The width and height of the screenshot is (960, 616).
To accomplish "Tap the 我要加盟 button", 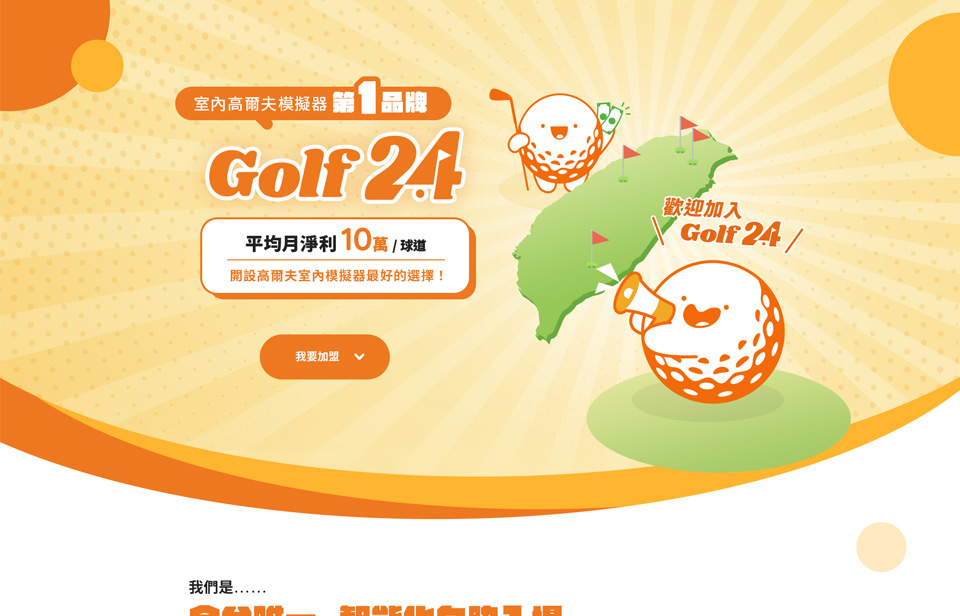I will coord(324,357).
